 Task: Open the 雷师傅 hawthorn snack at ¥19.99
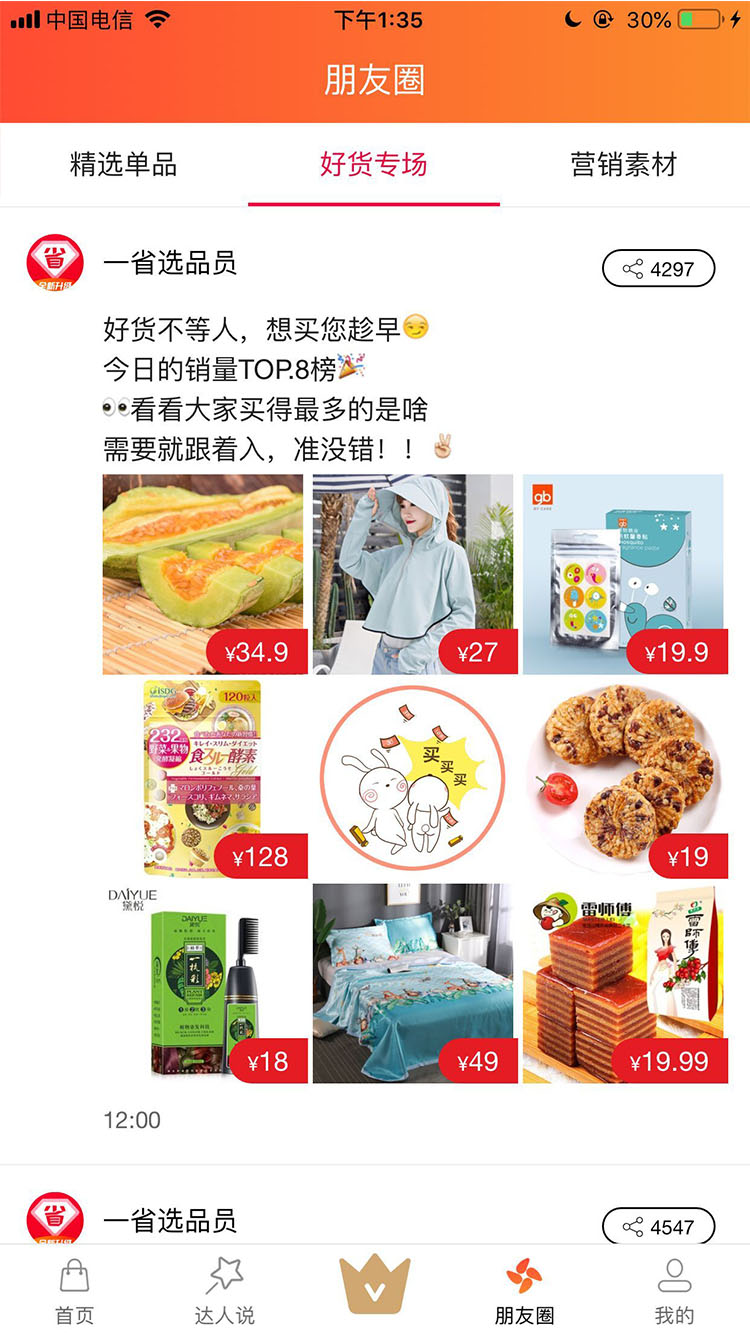[x=623, y=983]
